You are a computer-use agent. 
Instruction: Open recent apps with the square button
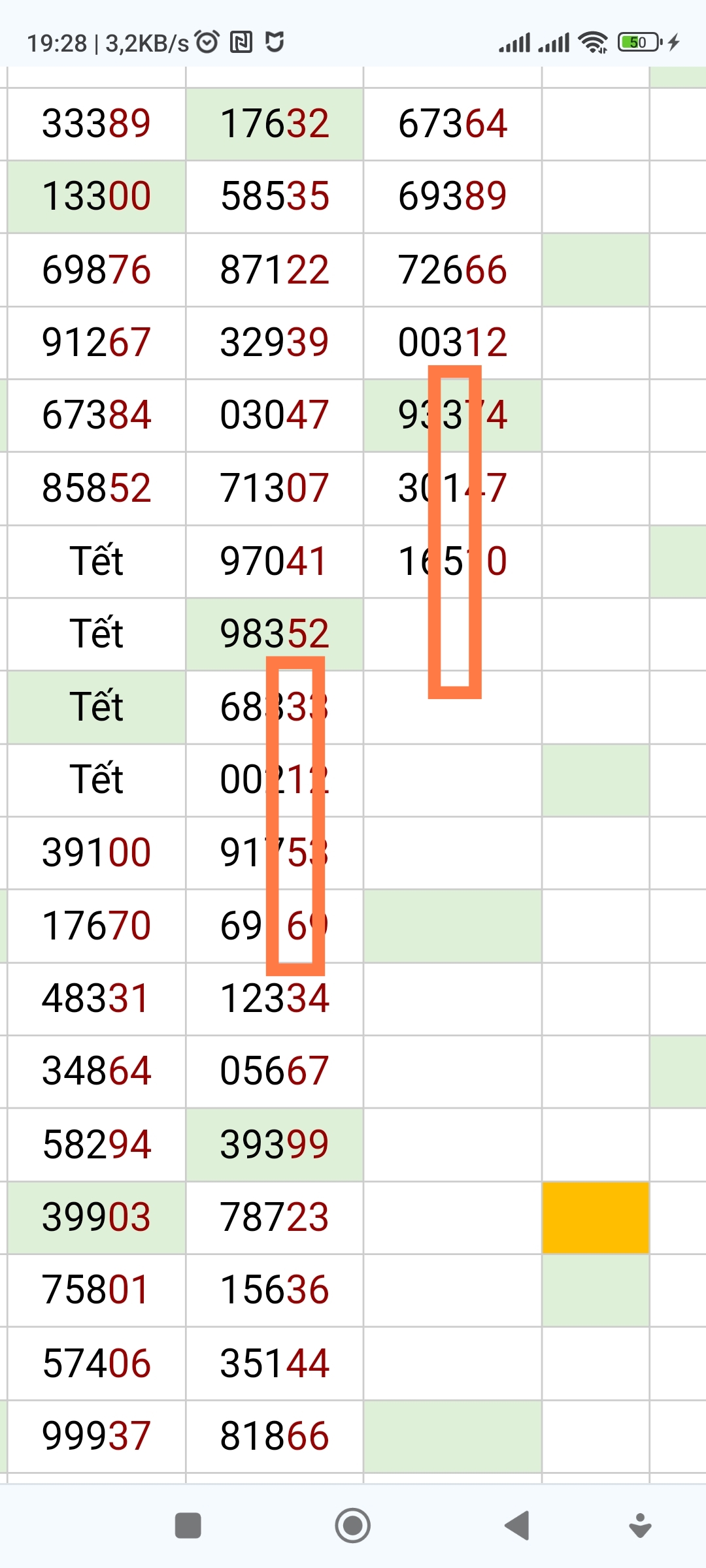pos(188,1526)
